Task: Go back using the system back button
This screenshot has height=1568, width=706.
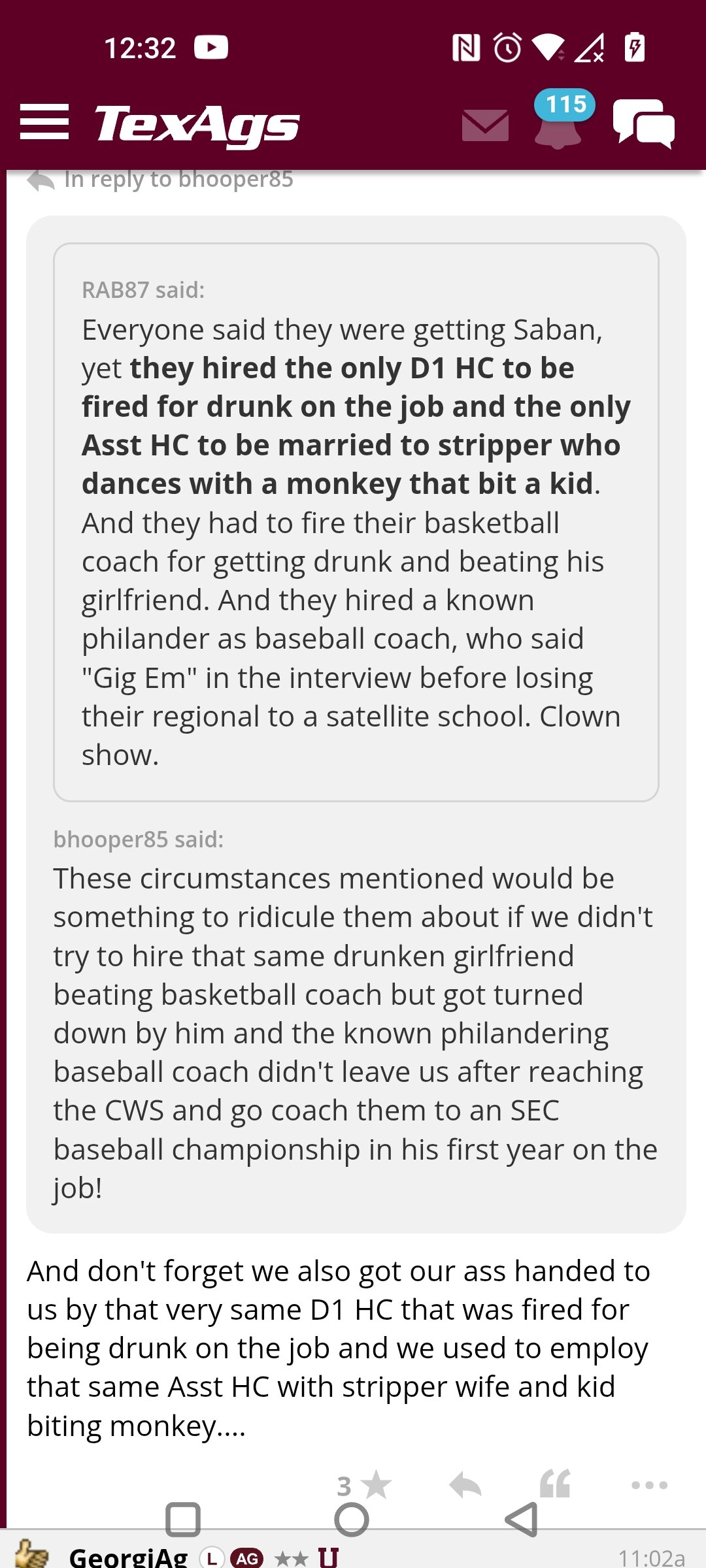Action: pyautogui.click(x=522, y=1519)
